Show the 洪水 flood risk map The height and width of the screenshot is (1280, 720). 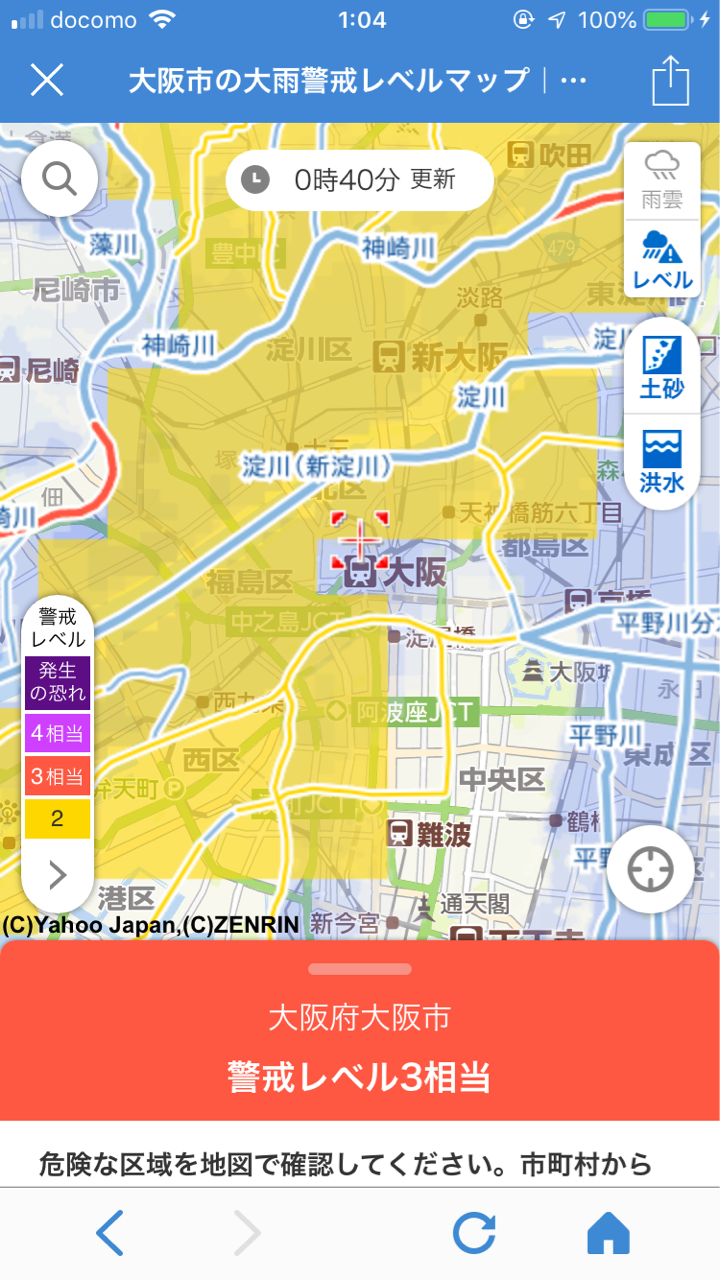[661, 462]
